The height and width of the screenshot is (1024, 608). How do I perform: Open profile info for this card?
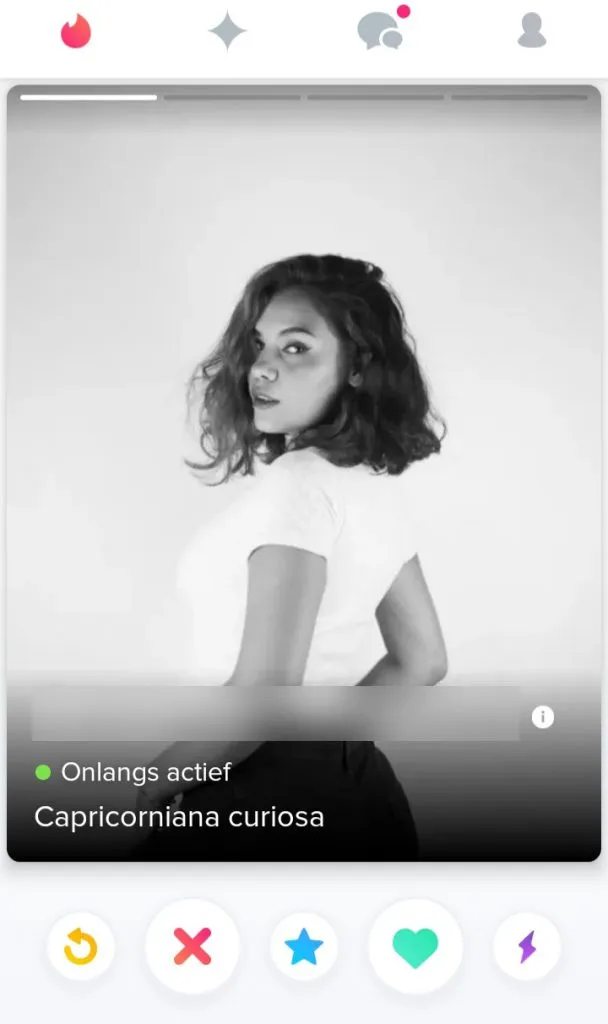click(x=543, y=717)
